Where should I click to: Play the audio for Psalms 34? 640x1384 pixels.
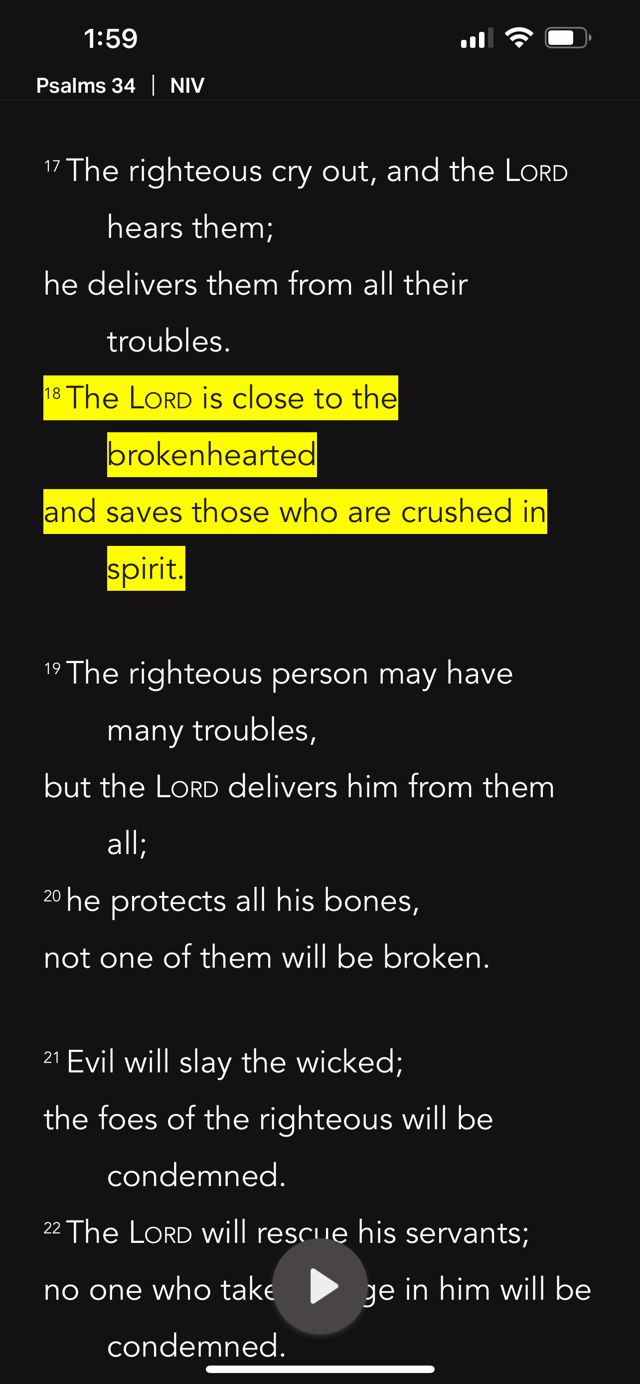[321, 1286]
